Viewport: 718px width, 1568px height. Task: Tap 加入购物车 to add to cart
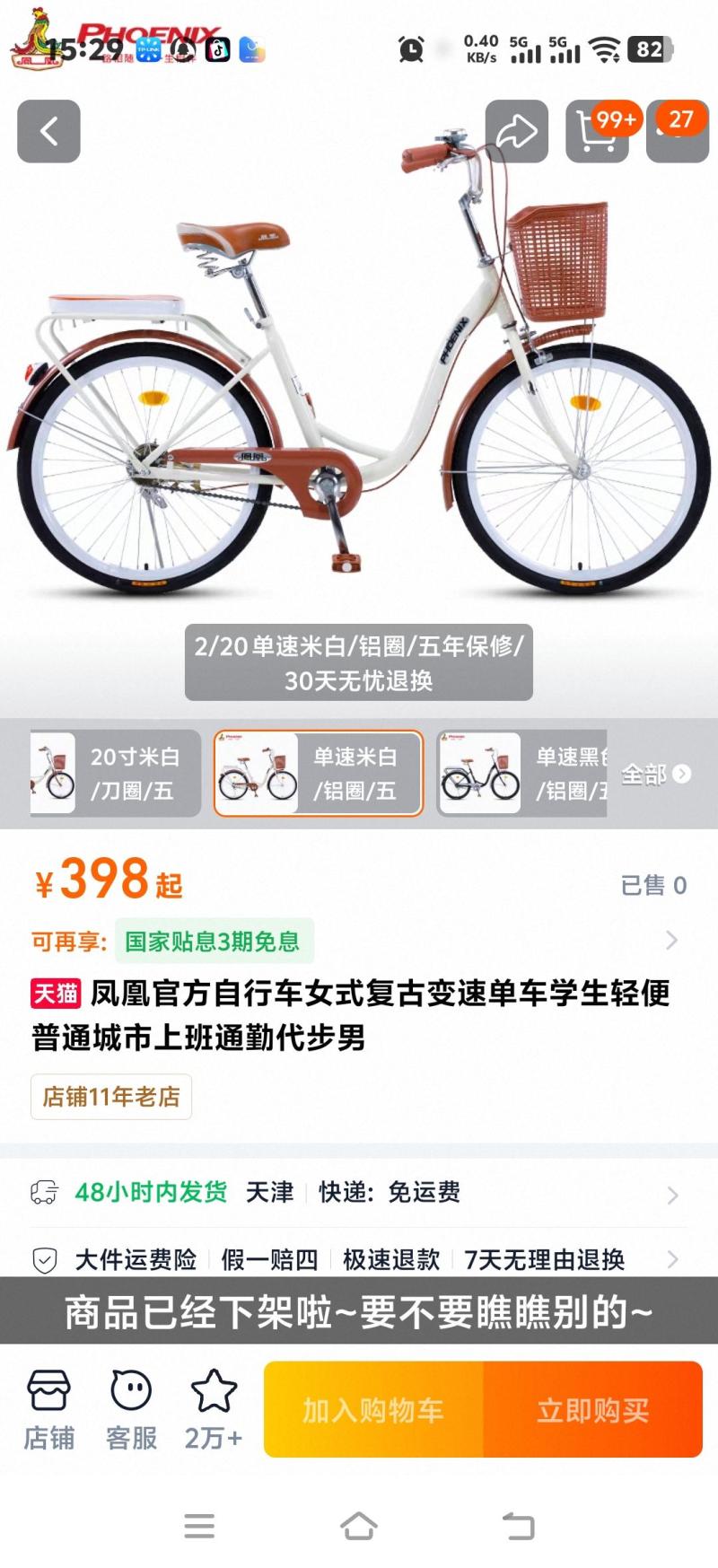coord(373,1409)
